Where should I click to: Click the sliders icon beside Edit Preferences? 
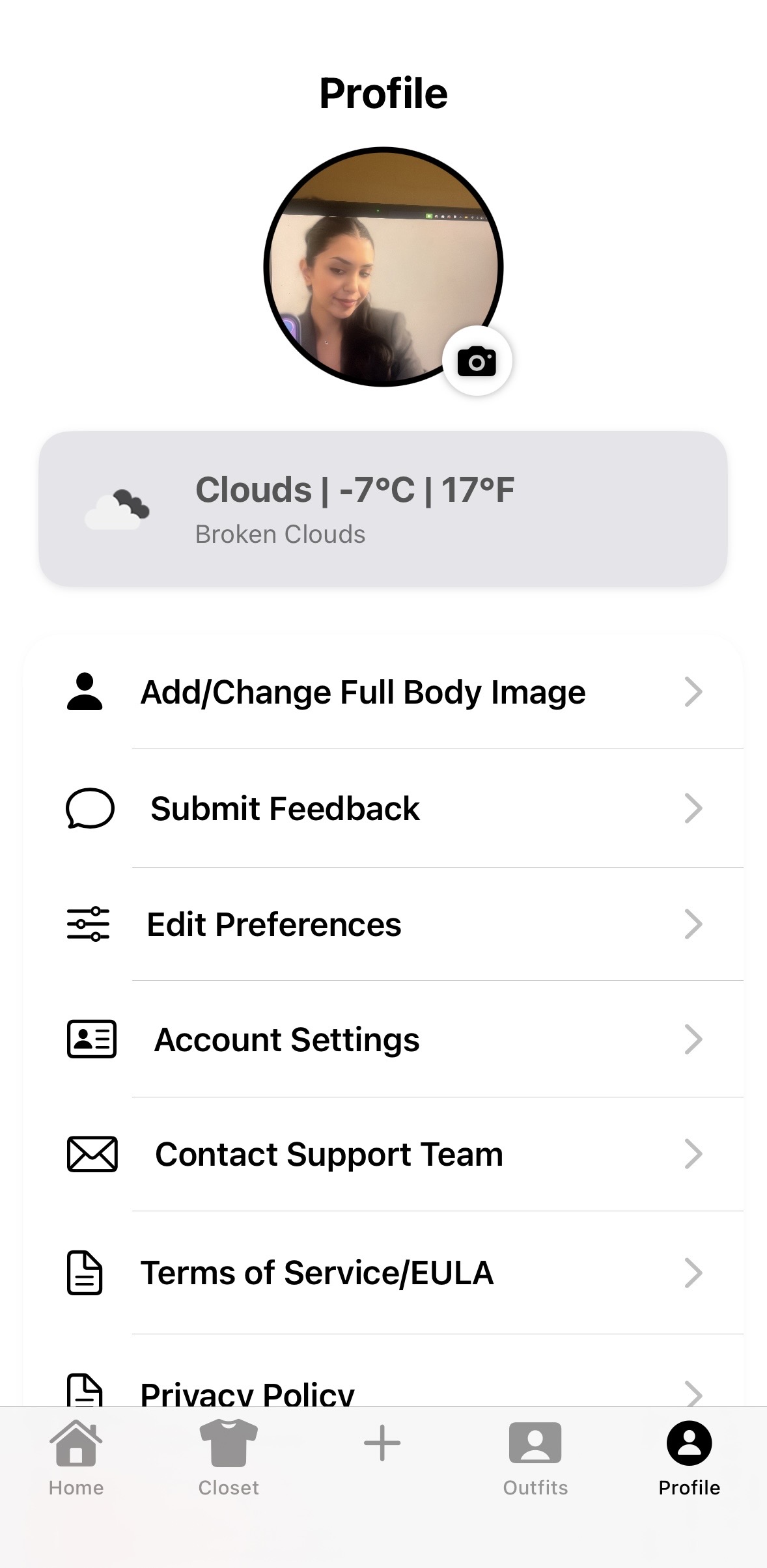click(x=91, y=924)
